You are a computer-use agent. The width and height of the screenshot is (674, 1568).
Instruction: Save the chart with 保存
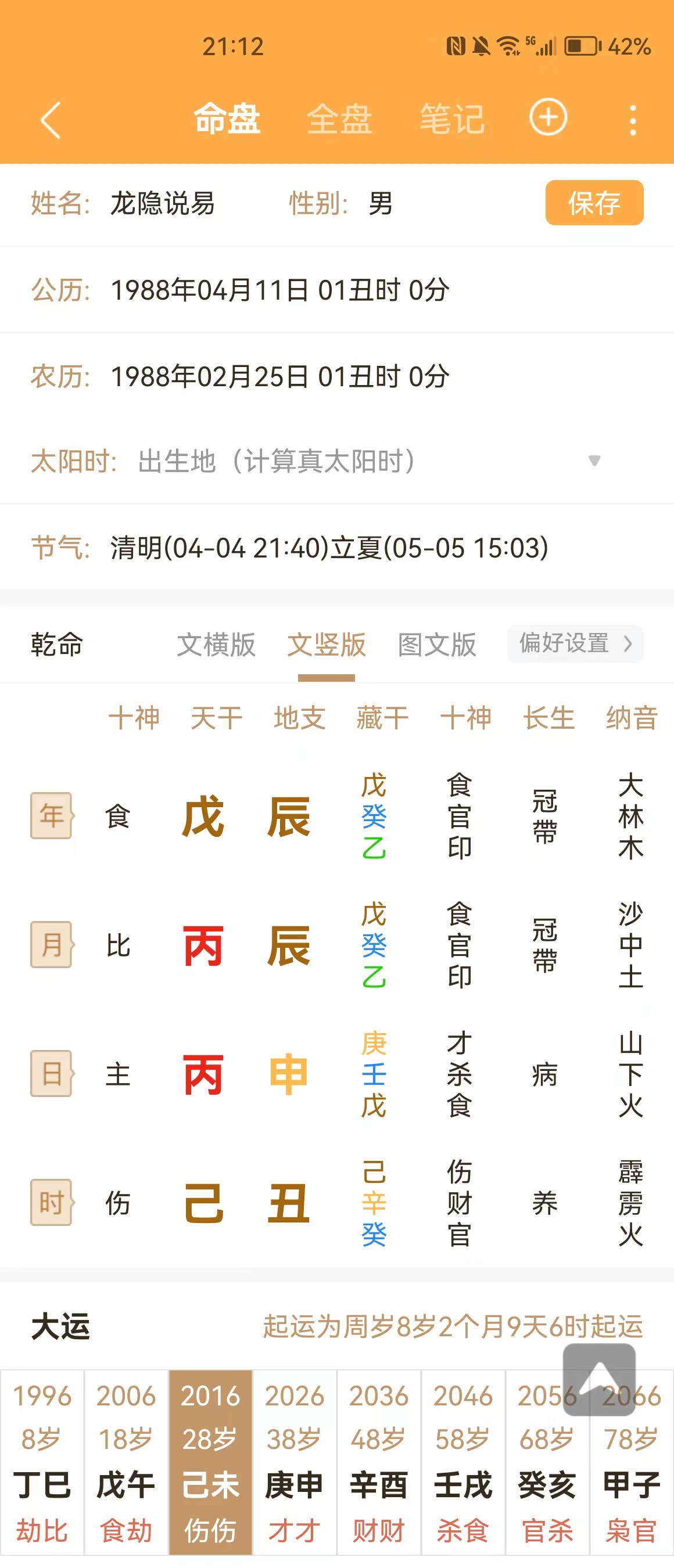click(594, 203)
